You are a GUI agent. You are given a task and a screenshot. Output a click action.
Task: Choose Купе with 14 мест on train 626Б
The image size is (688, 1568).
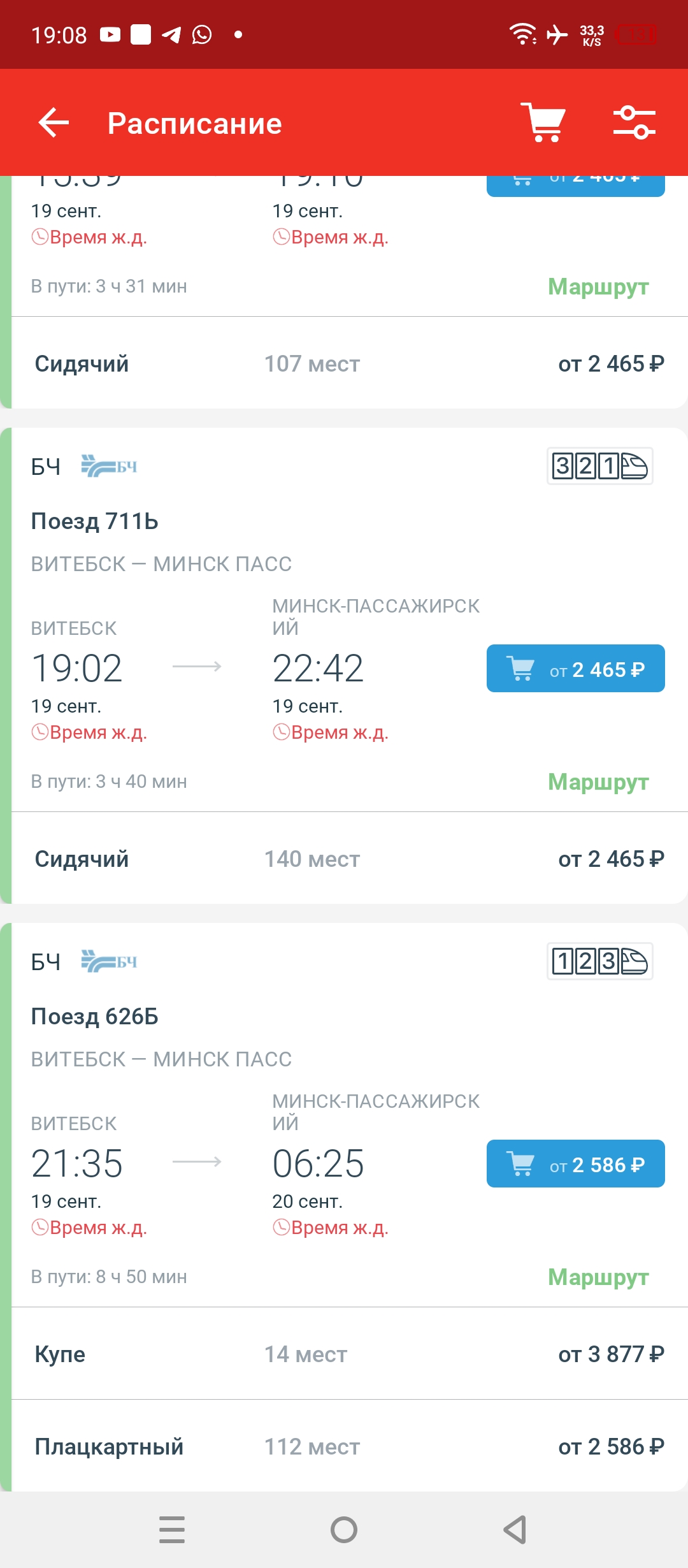pyautogui.click(x=349, y=1354)
